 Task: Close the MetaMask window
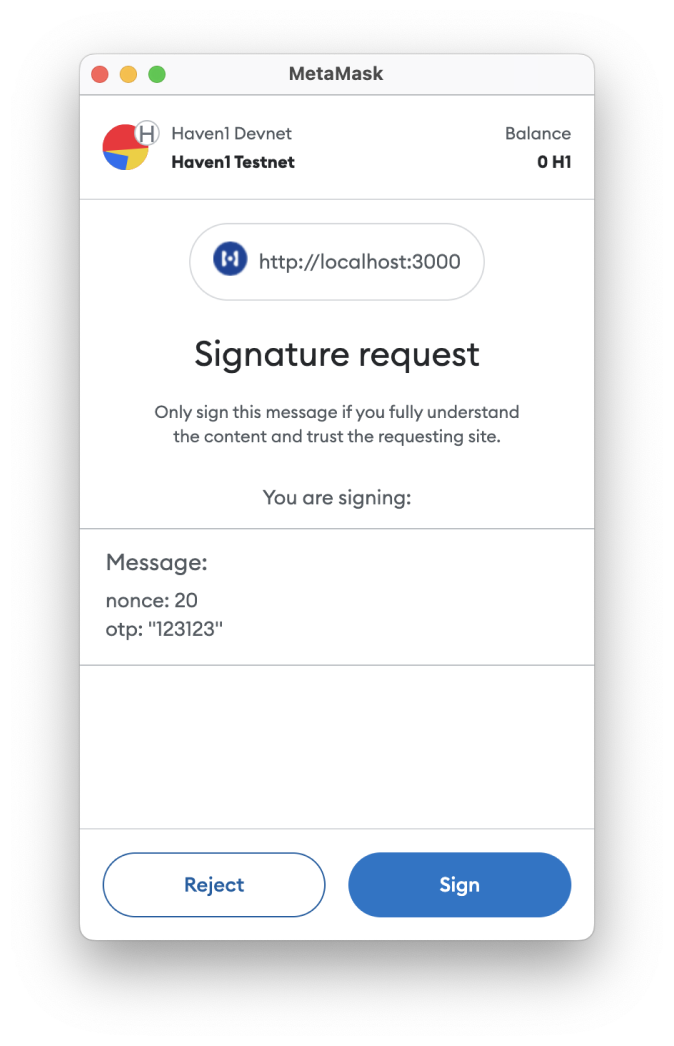click(x=100, y=75)
